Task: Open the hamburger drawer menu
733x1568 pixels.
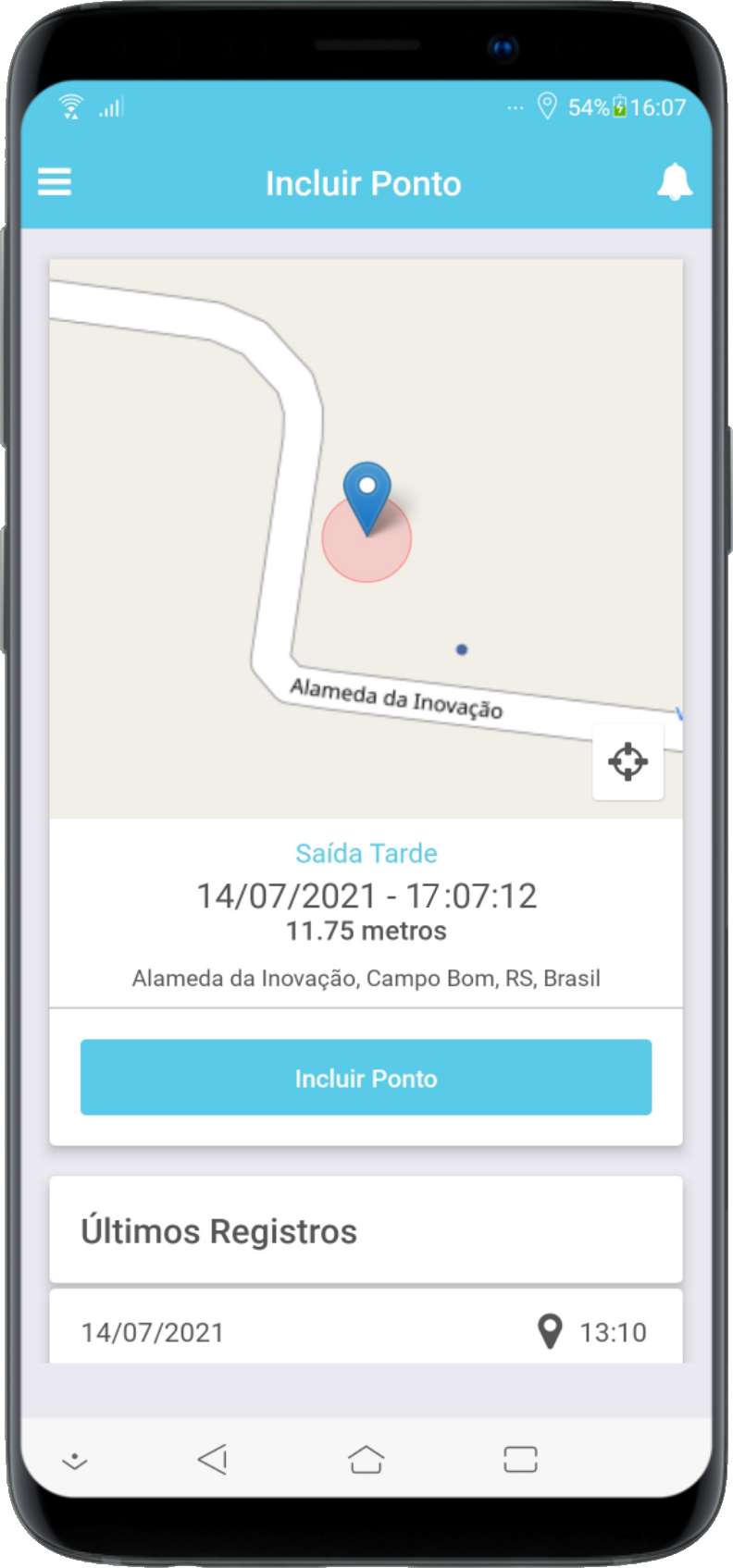Action: tap(55, 181)
